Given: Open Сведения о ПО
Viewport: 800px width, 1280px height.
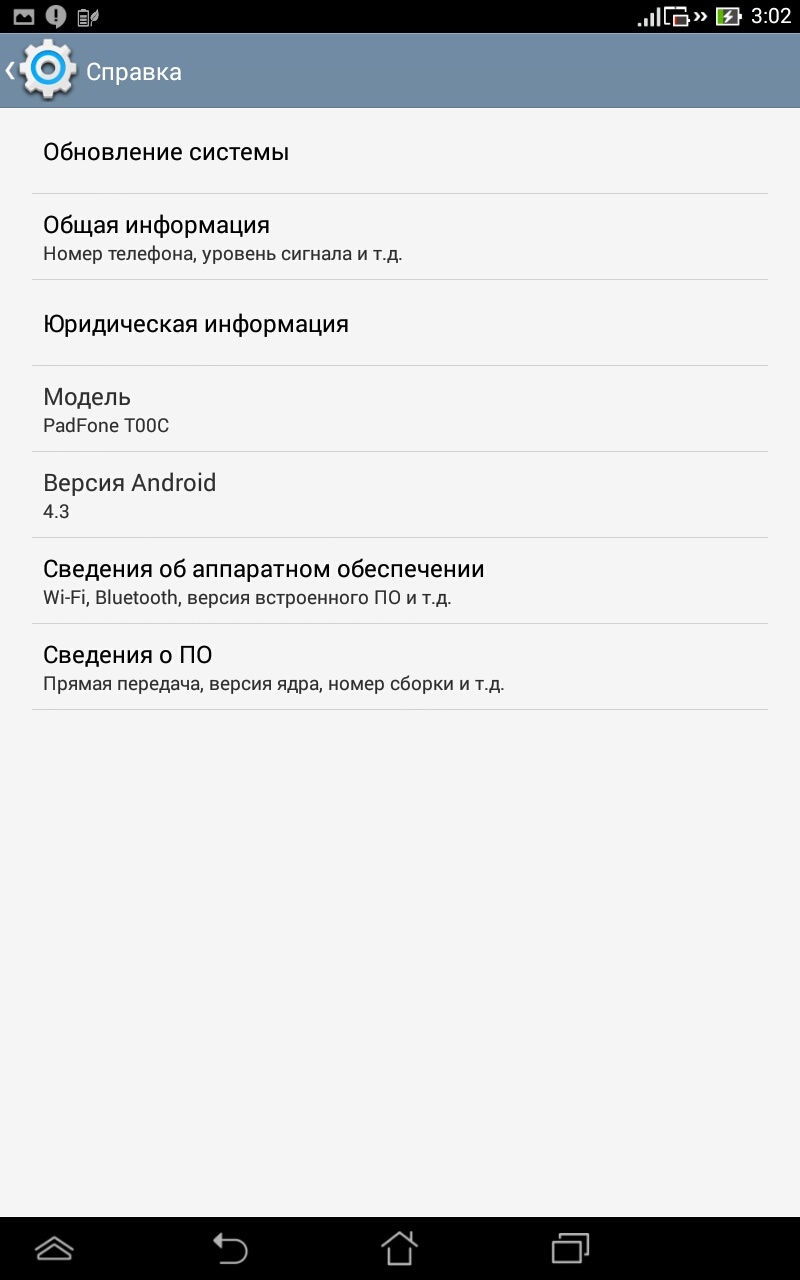Looking at the screenshot, I should [x=400, y=667].
